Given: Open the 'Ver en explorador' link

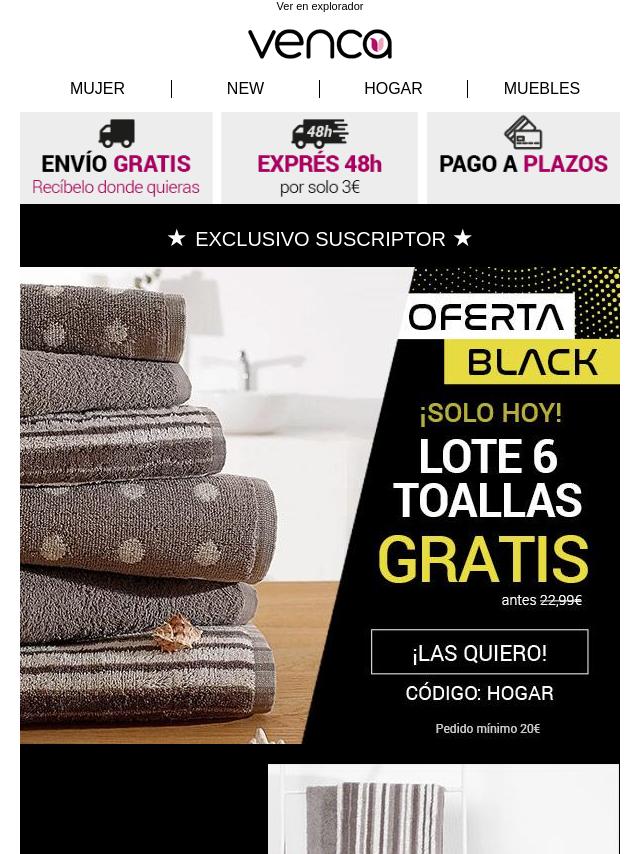Looking at the screenshot, I should [x=320, y=7].
